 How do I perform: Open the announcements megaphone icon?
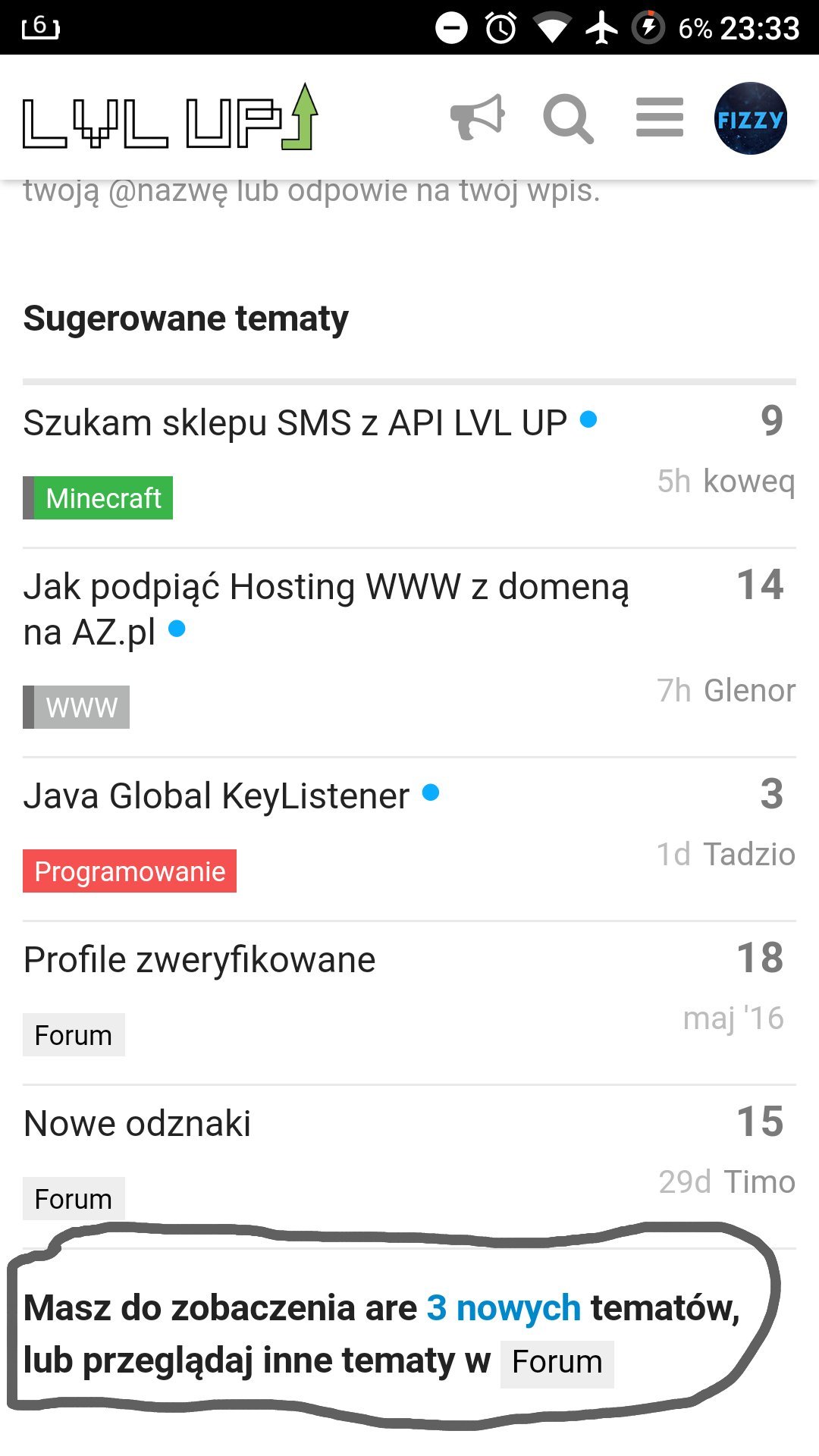pos(477,118)
